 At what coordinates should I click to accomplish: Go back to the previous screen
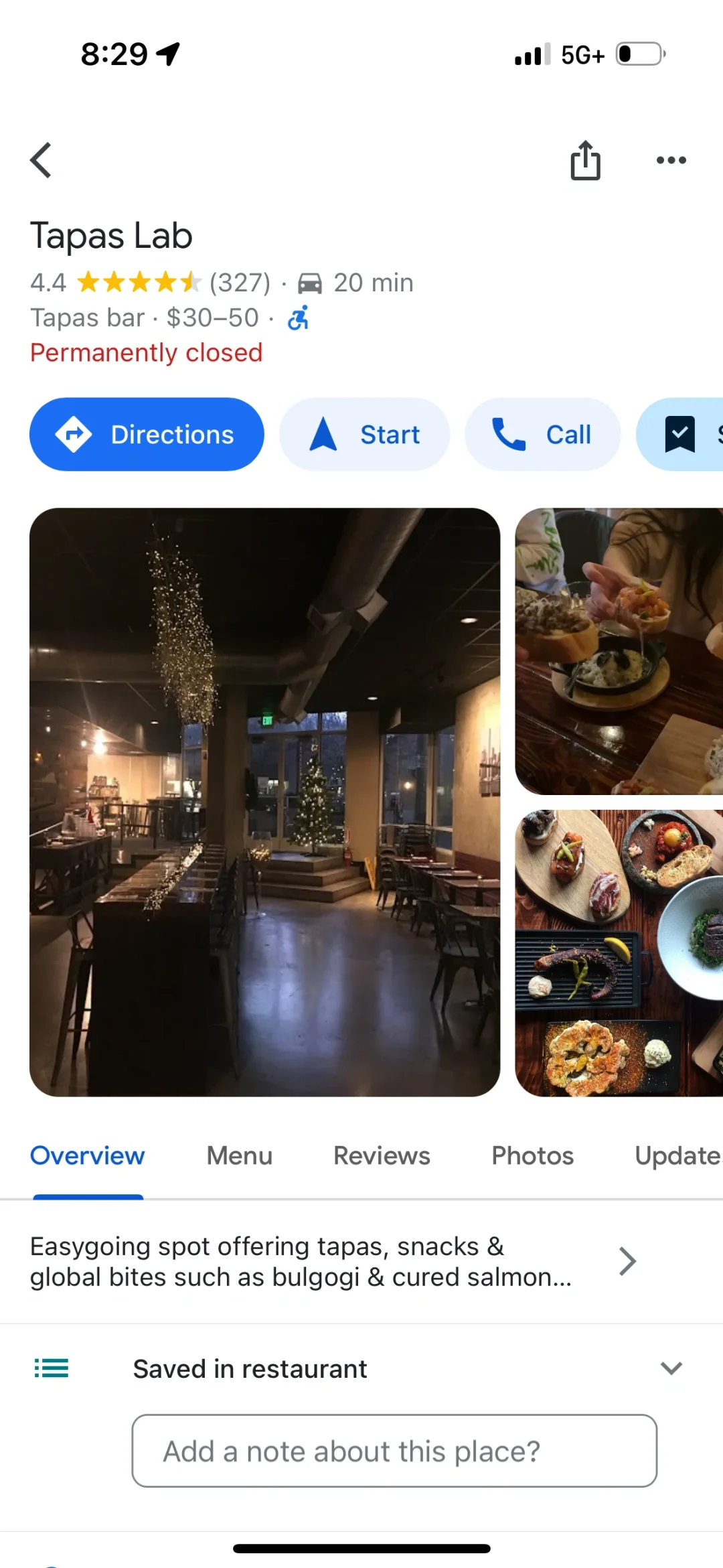pos(42,161)
